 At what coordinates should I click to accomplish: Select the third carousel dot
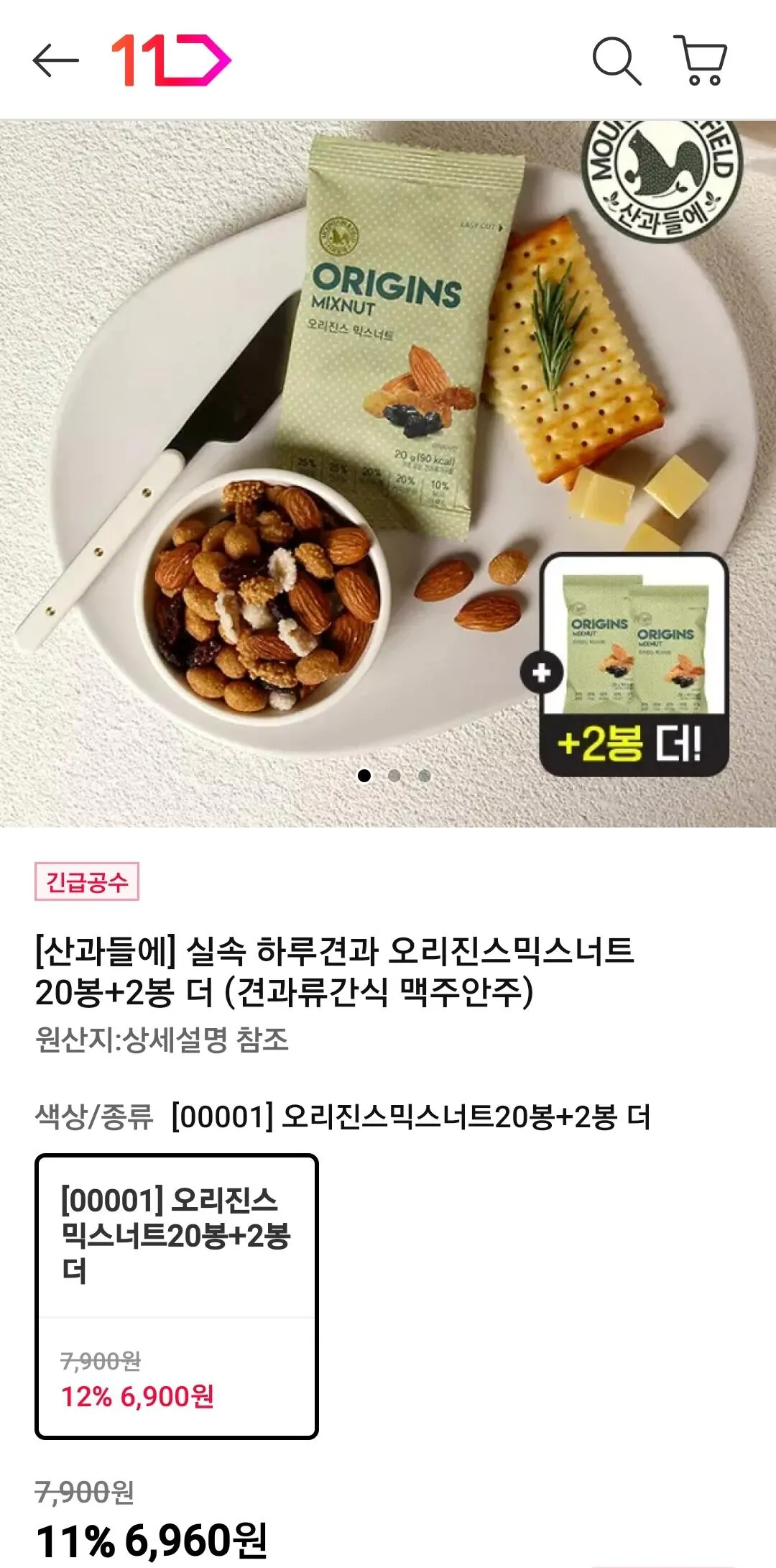[x=423, y=774]
